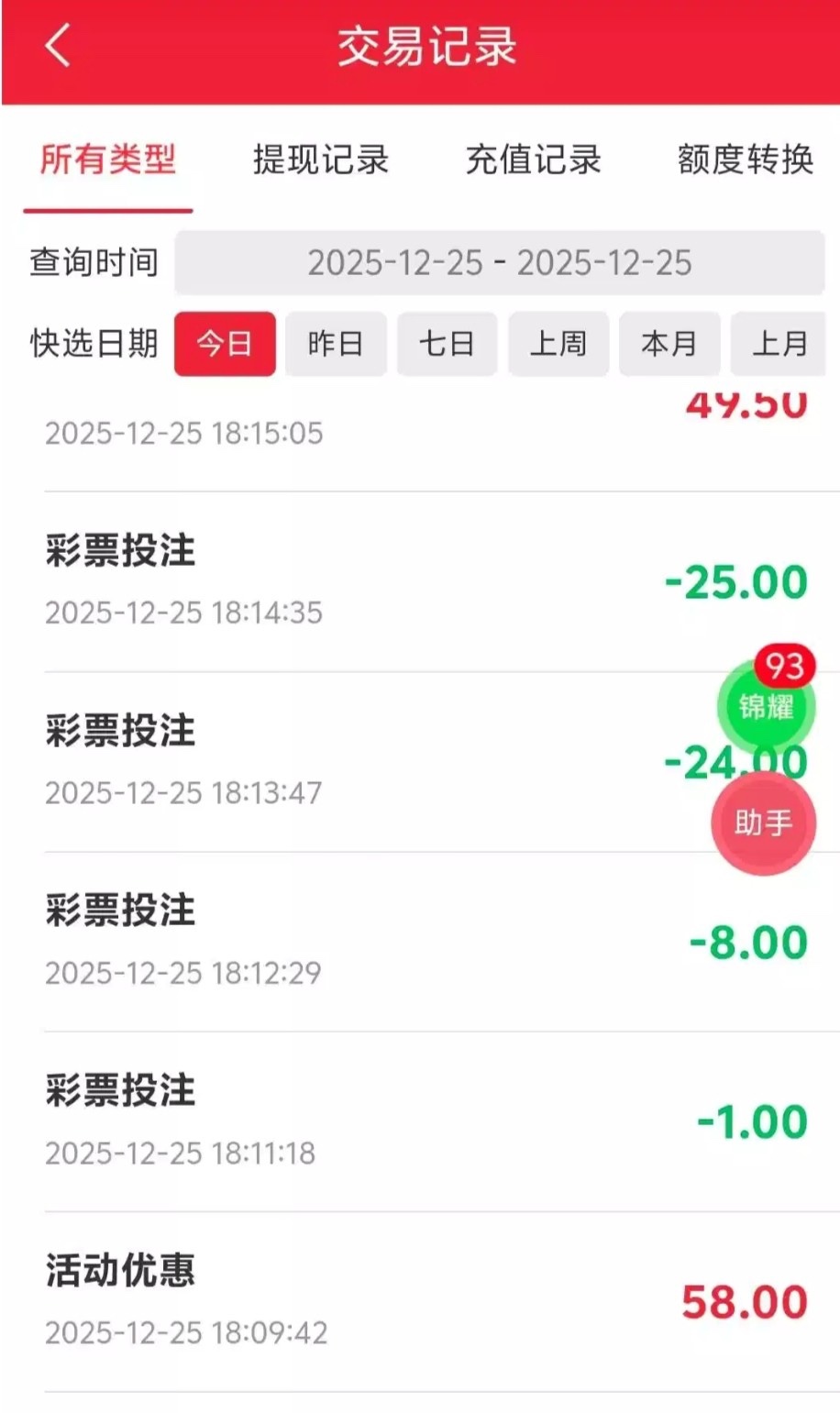Select the 今日 quick date chip

tap(225, 344)
